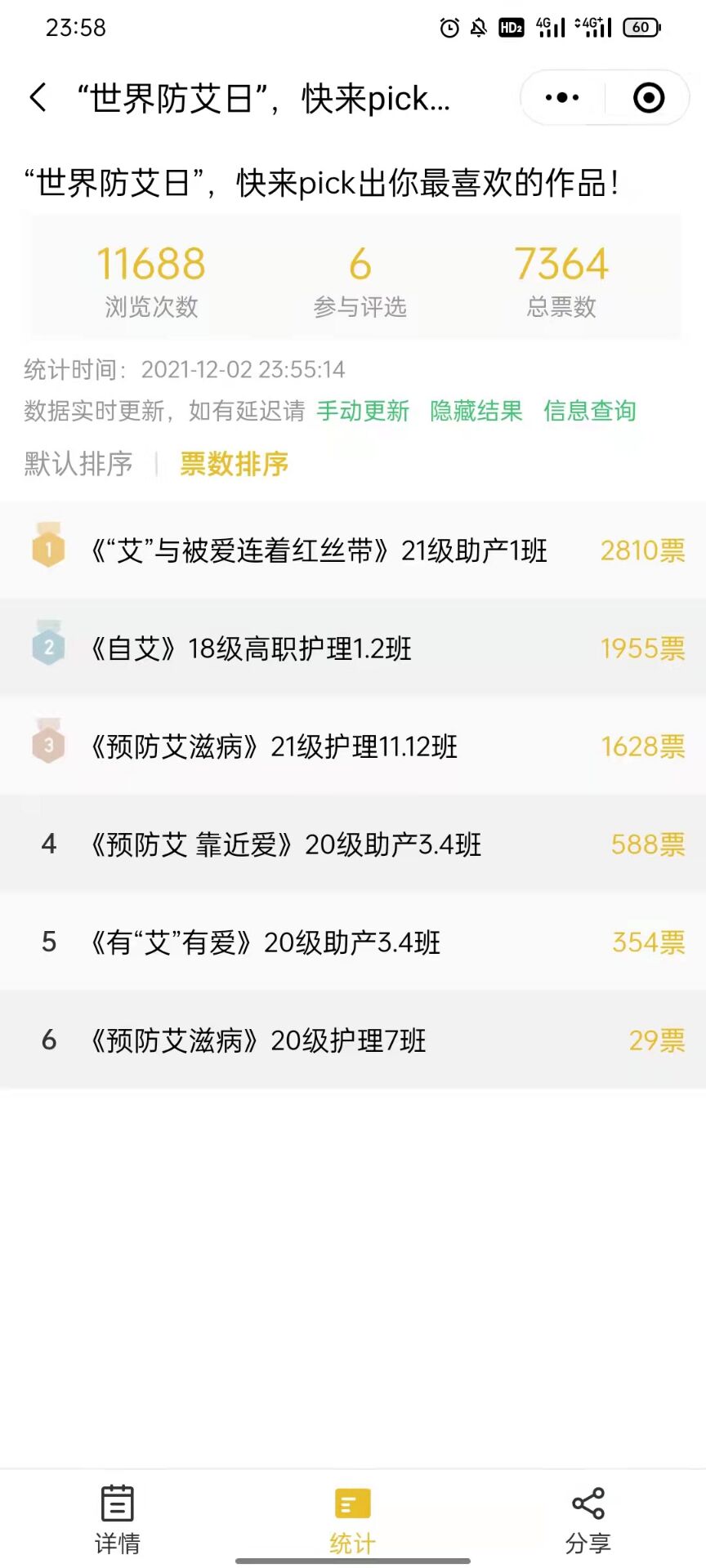Open 信息查询 link
This screenshot has height=1568, width=706.
[x=590, y=411]
